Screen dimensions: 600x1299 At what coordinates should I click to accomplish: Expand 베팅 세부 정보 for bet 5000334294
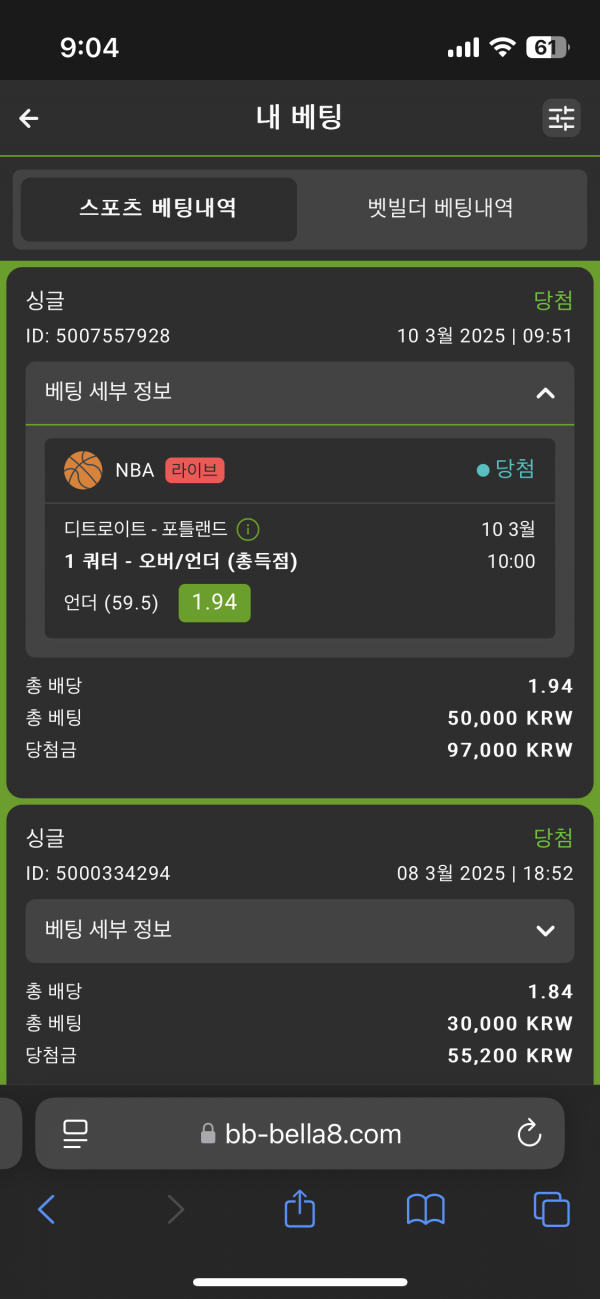tap(545, 930)
